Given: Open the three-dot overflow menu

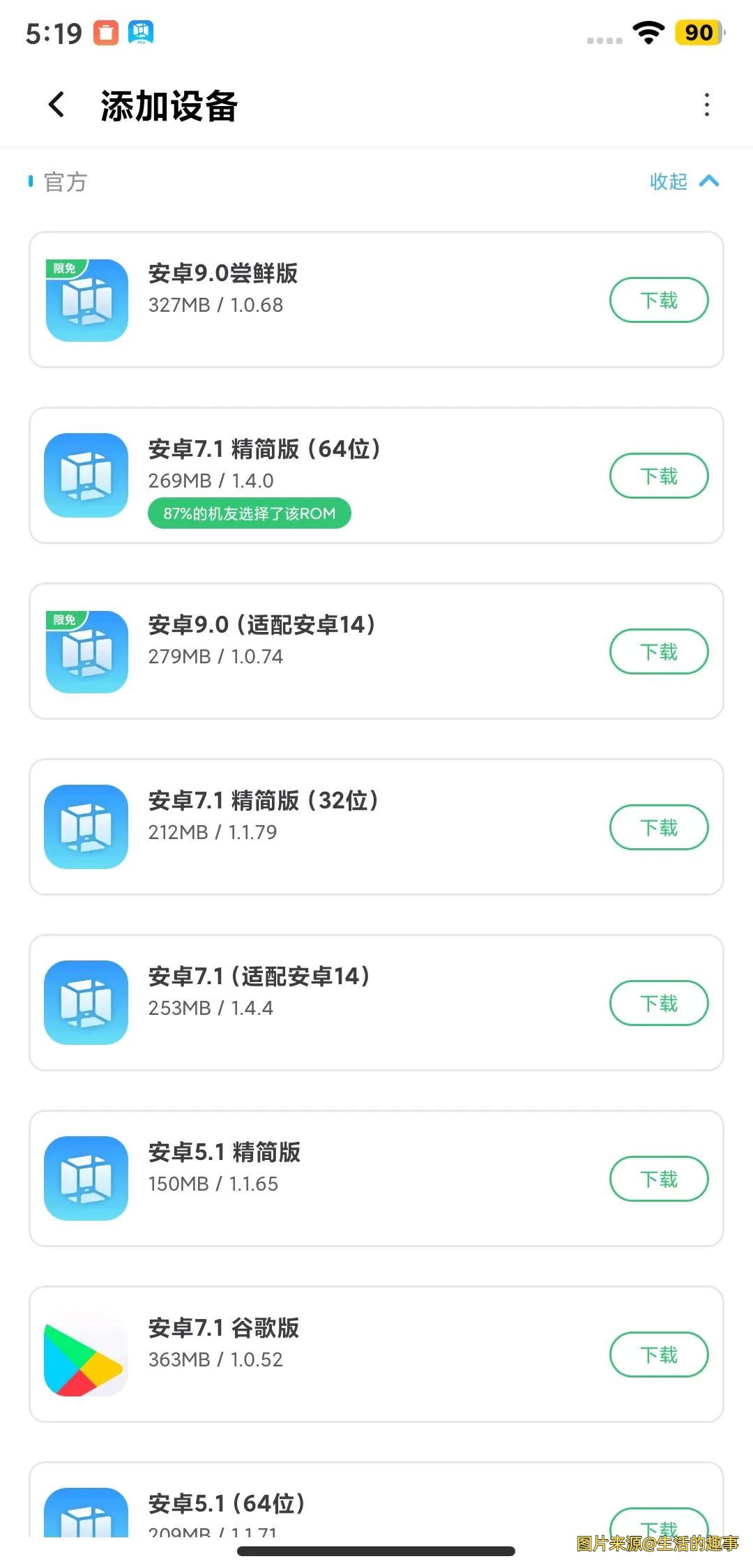Looking at the screenshot, I should click(x=706, y=105).
